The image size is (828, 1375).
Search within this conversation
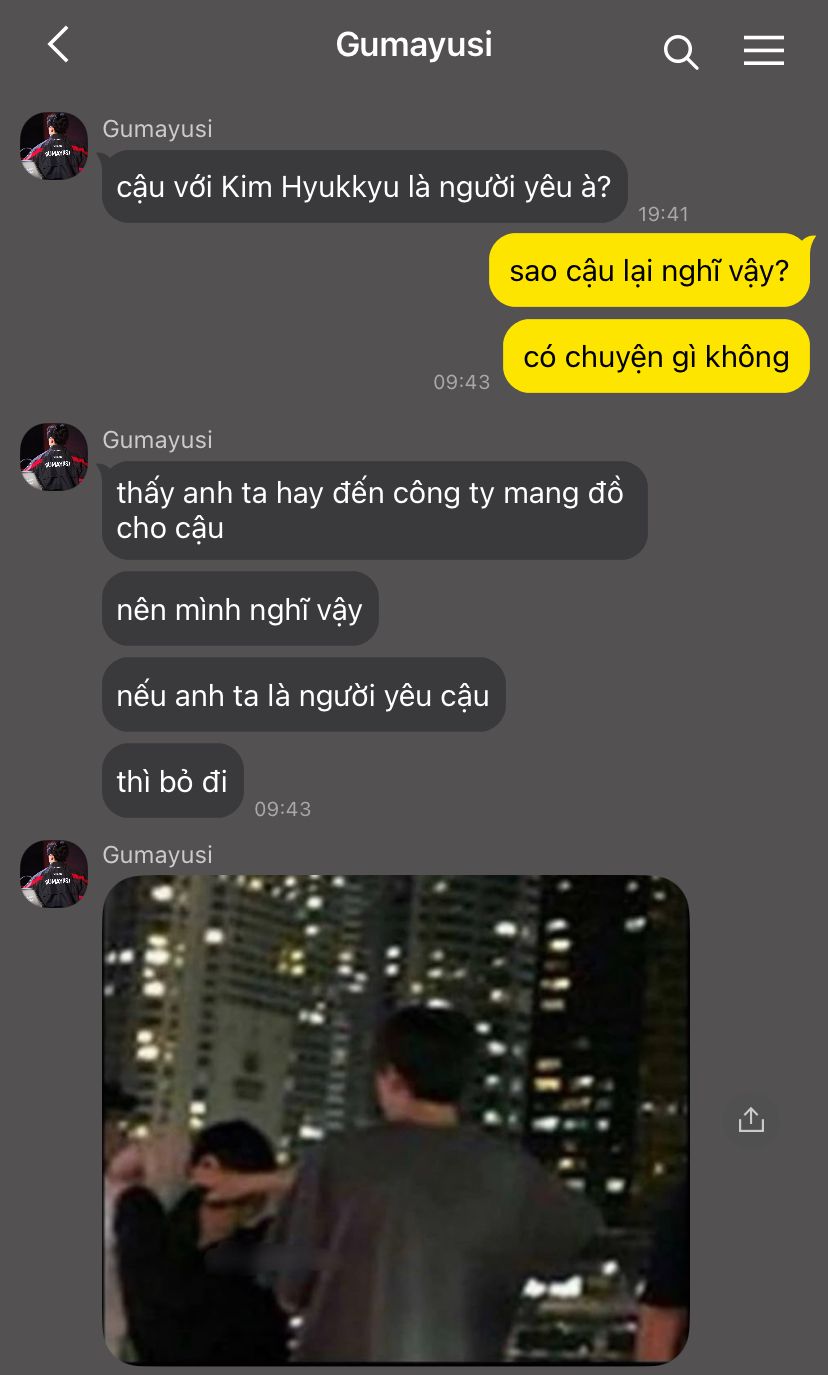pos(680,51)
